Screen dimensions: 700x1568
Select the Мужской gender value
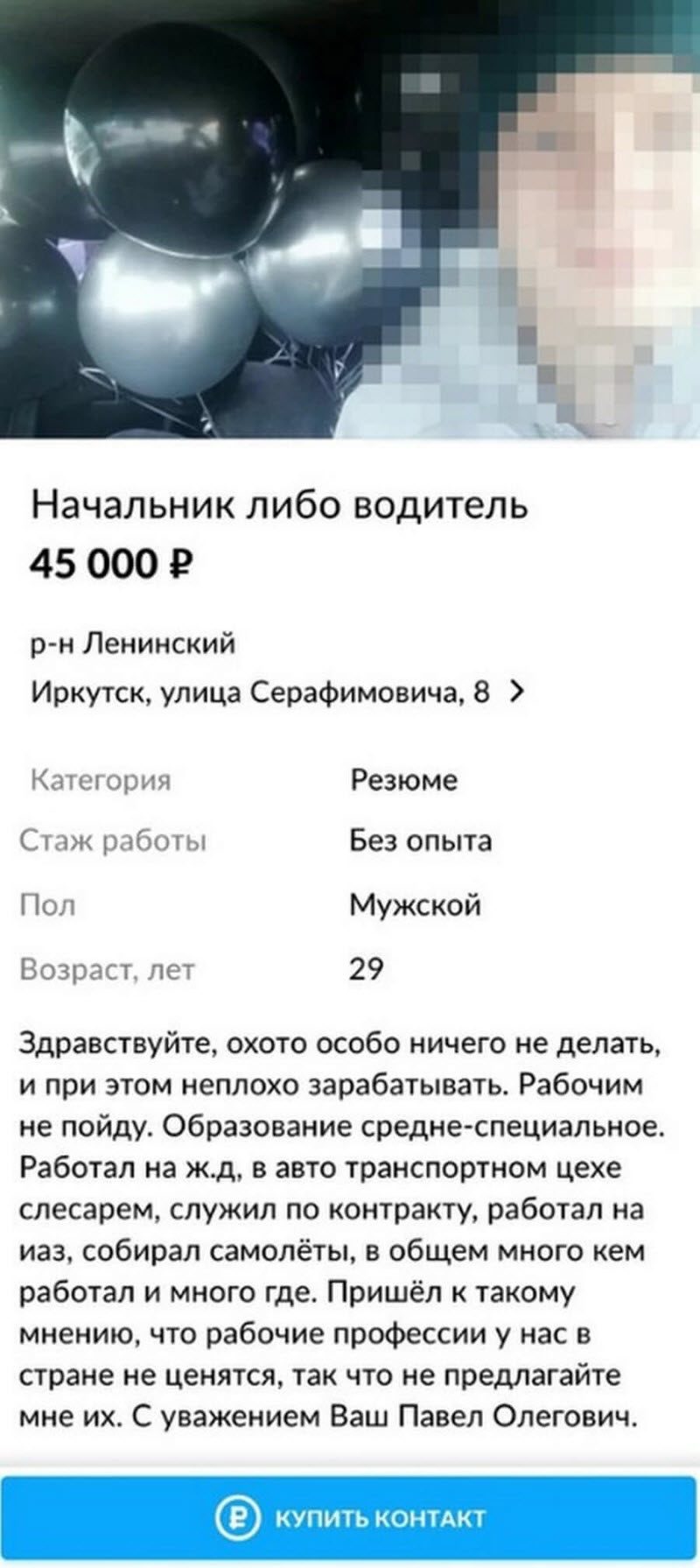click(x=417, y=905)
